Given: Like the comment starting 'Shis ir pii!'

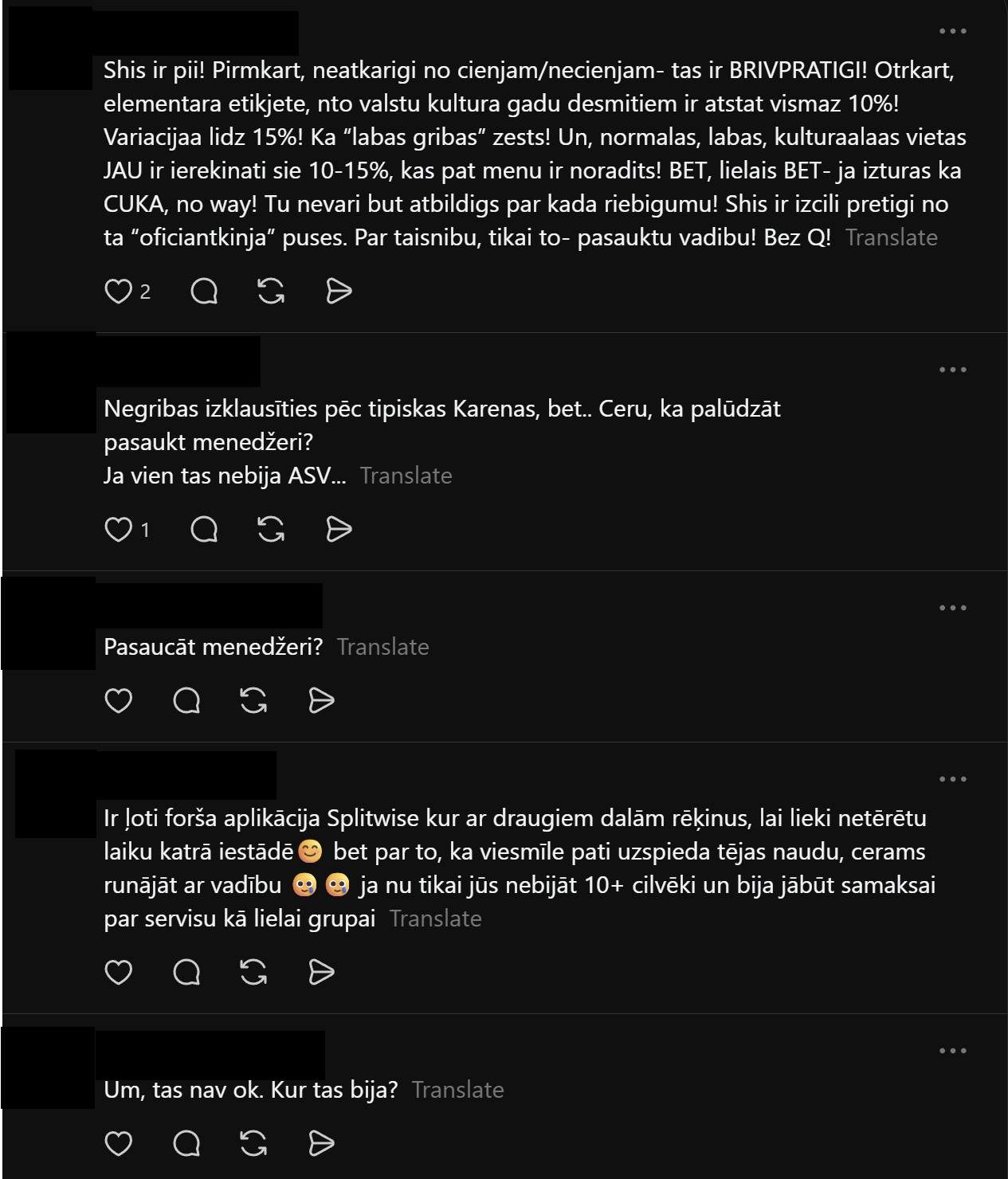Looking at the screenshot, I should tap(118, 292).
